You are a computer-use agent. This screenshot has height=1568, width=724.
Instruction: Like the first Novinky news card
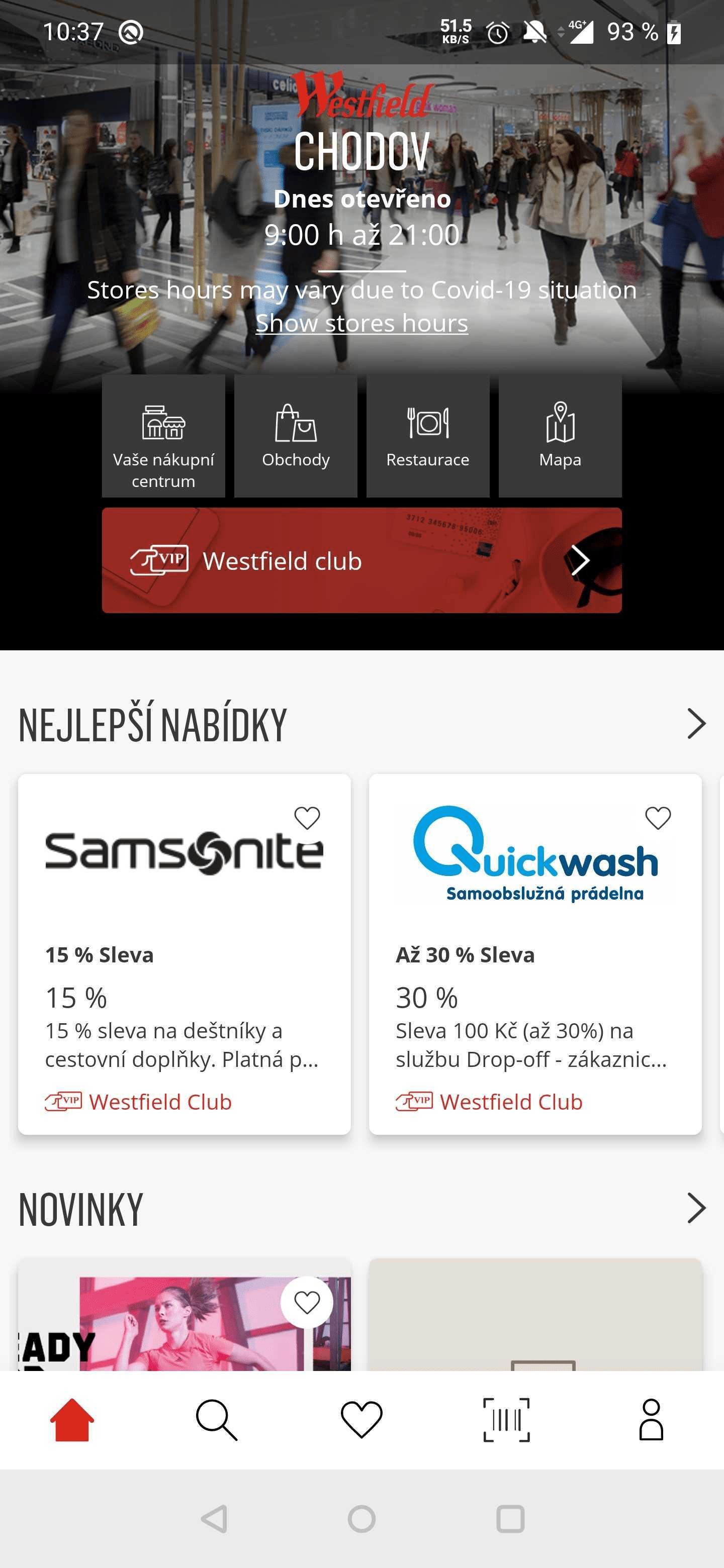click(x=307, y=1302)
